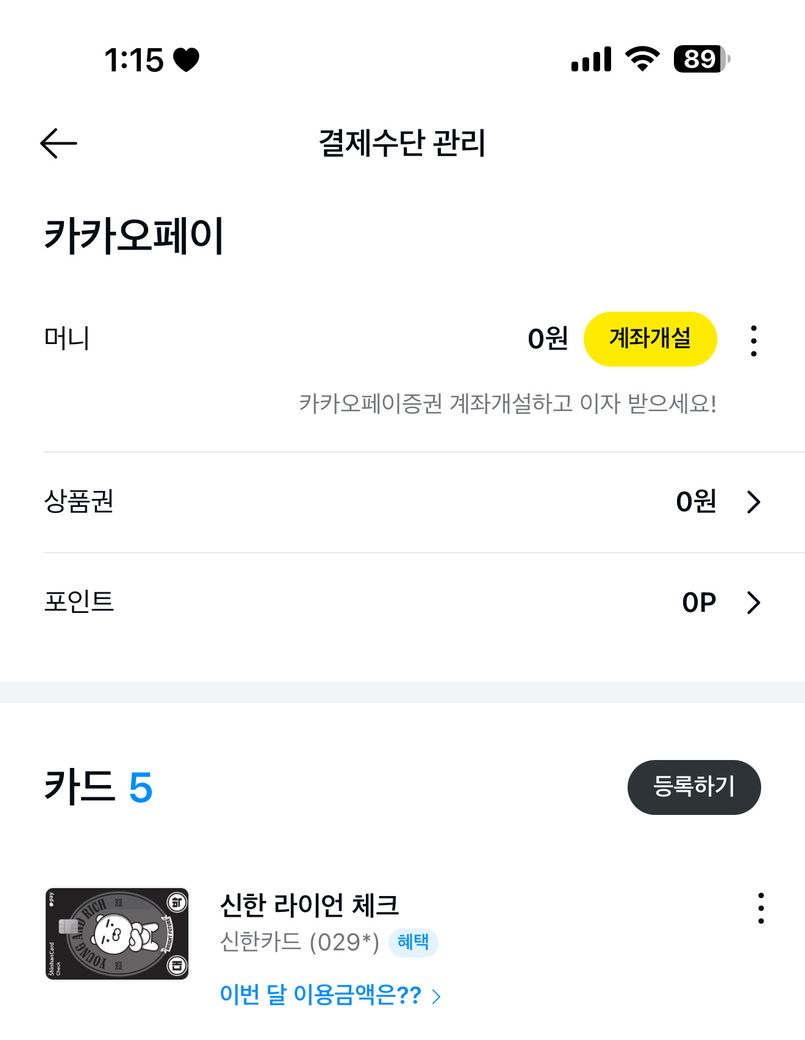Open the overflow menu for 머니
Screen dimensions: 805x1040
coord(753,341)
